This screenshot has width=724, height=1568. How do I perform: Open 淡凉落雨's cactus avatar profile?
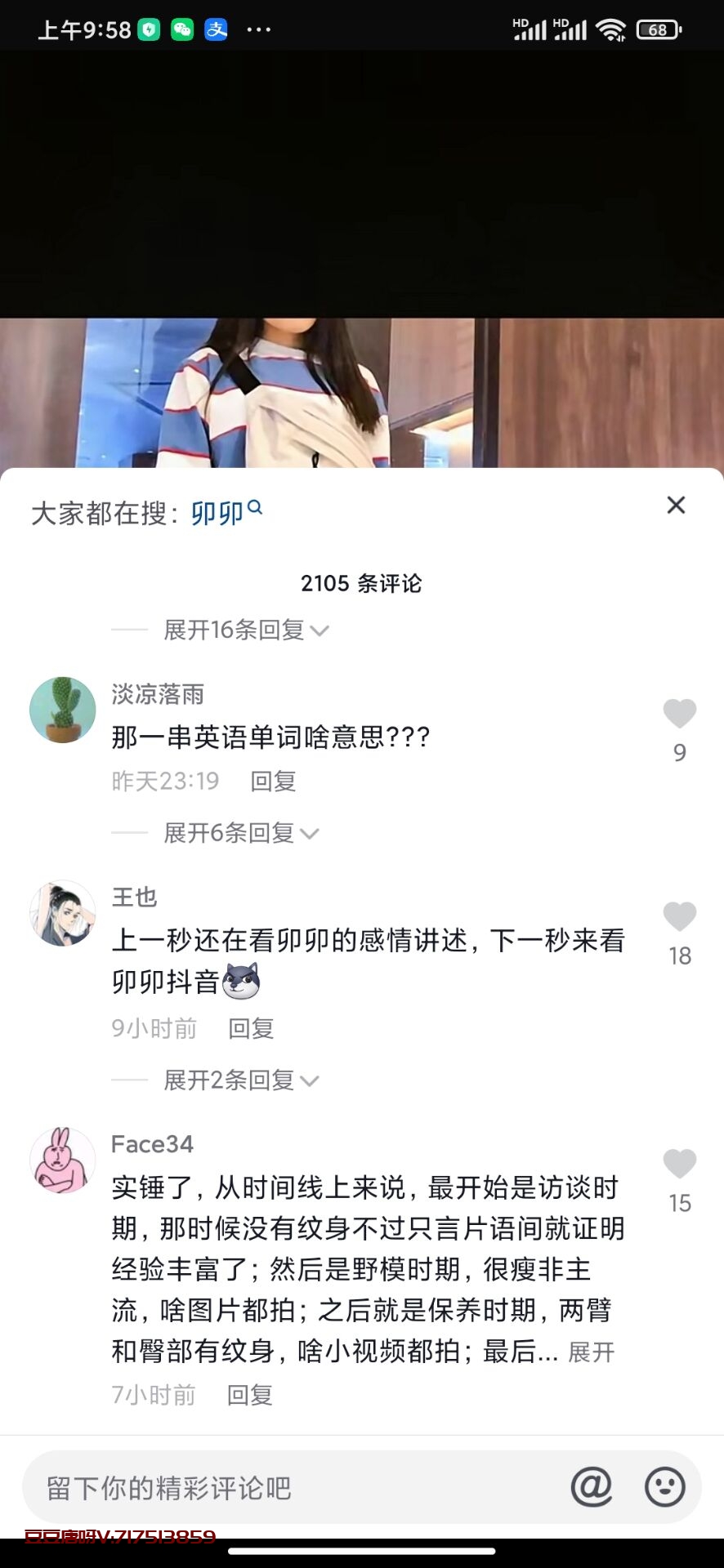[63, 710]
